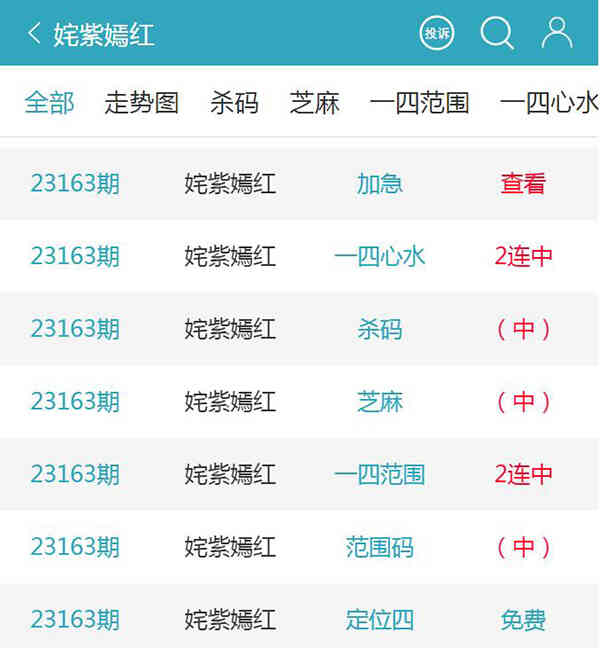This screenshot has width=600, height=648.
Task: Switch to the 一四范围 tab
Action: click(x=419, y=102)
